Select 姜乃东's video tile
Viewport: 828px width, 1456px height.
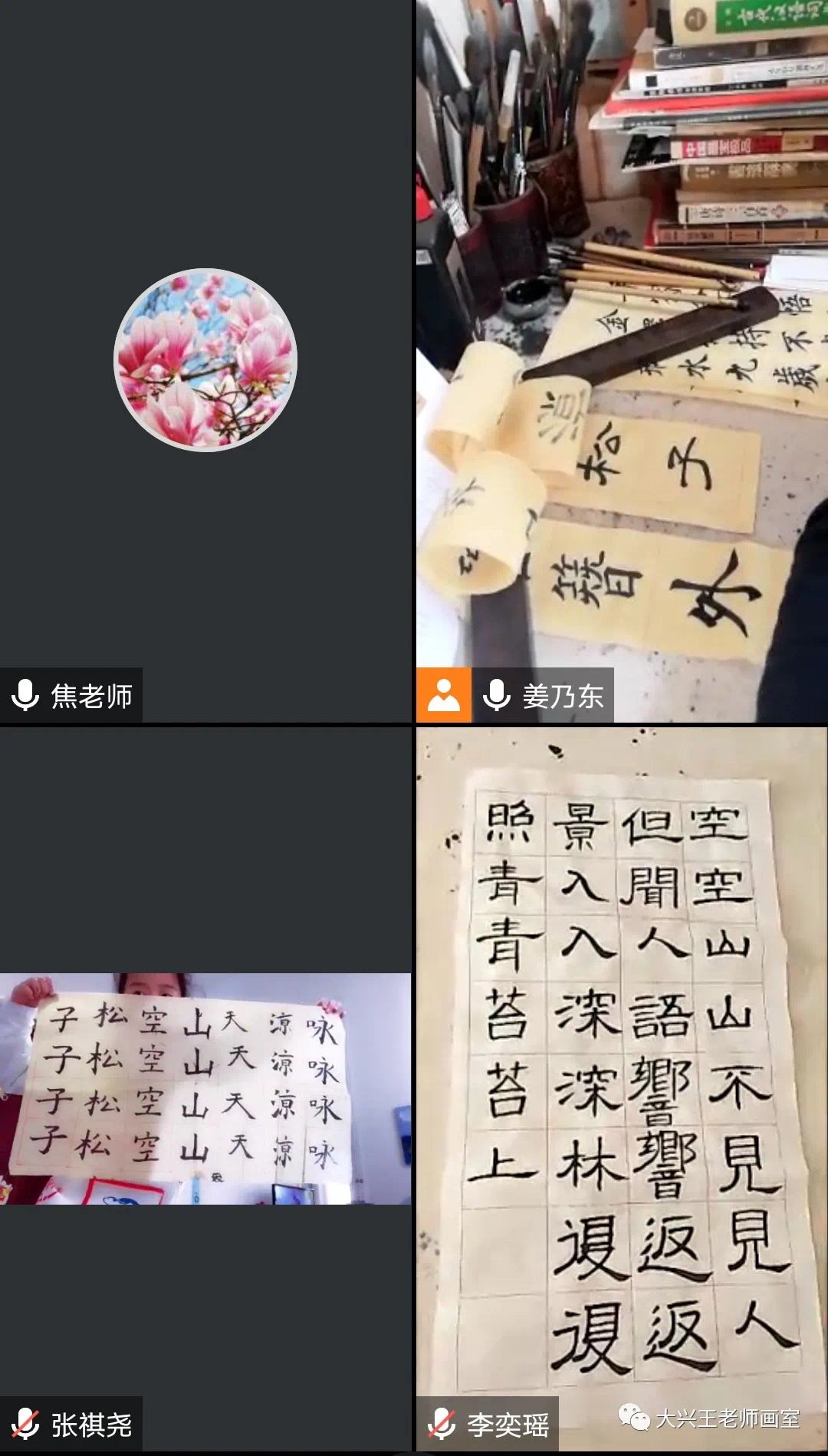click(x=622, y=360)
